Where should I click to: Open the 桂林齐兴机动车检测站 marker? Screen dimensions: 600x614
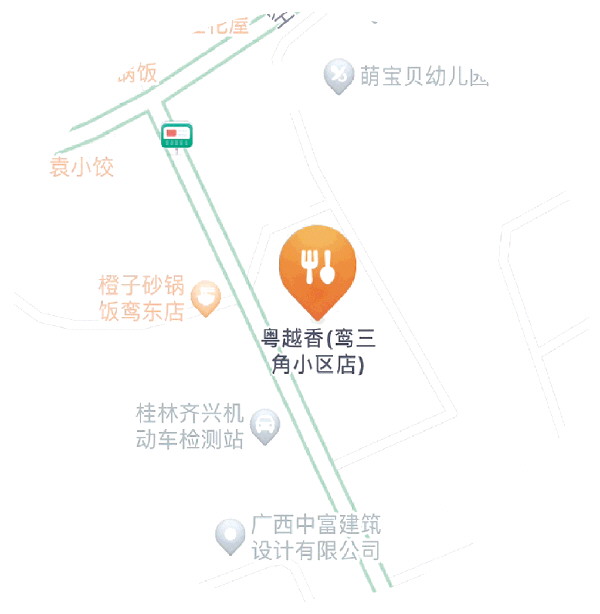tap(265, 426)
